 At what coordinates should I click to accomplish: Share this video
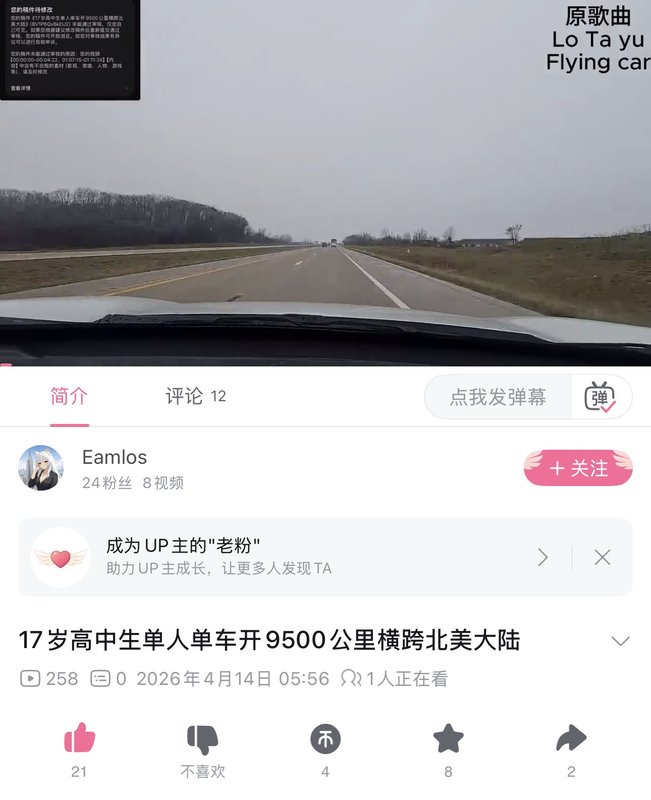pyautogui.click(x=570, y=740)
